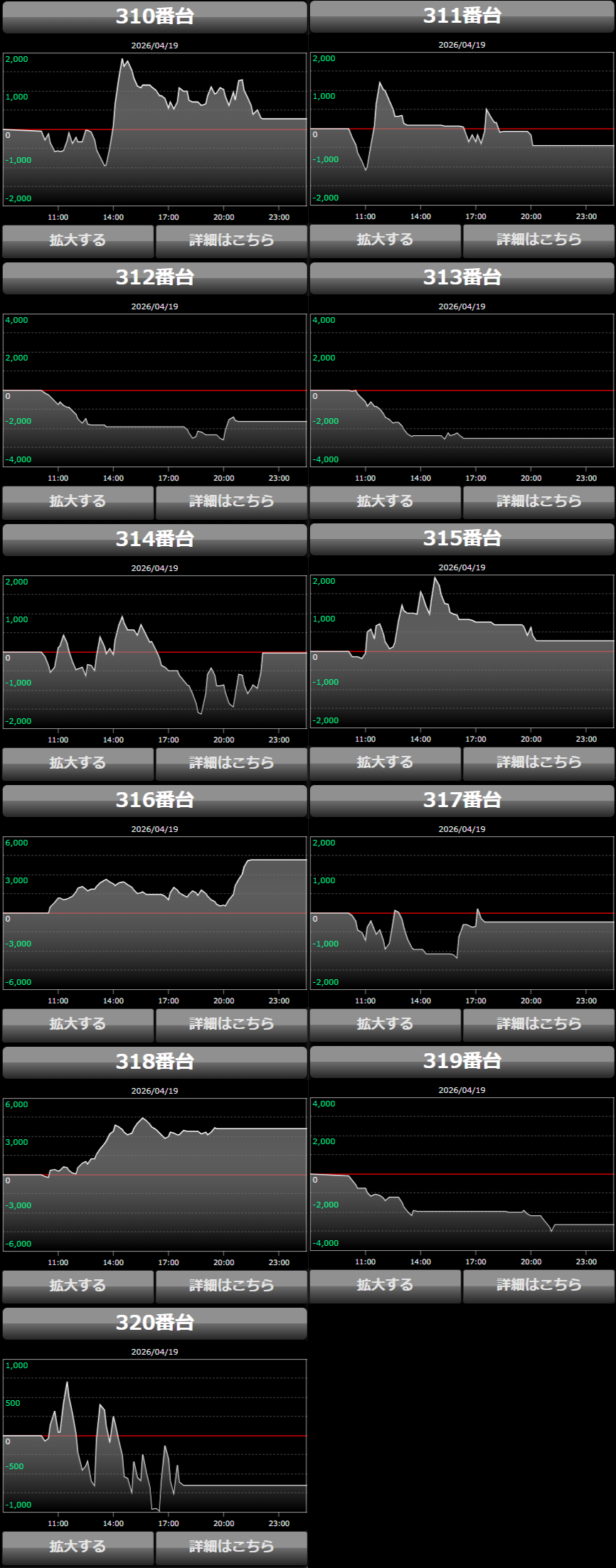View 詳細はこちら for 311番台

pyautogui.click(x=538, y=240)
